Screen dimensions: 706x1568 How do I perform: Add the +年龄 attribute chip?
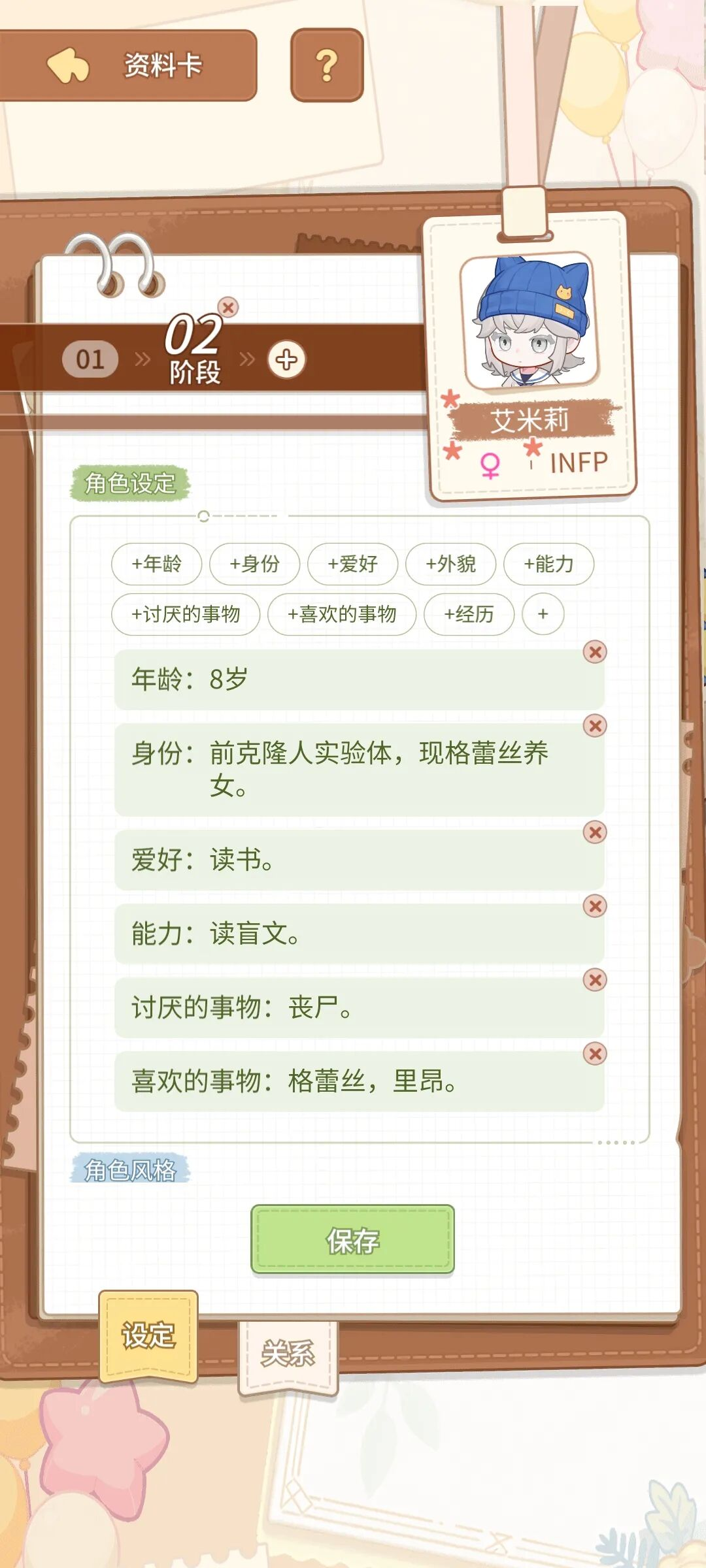(156, 564)
